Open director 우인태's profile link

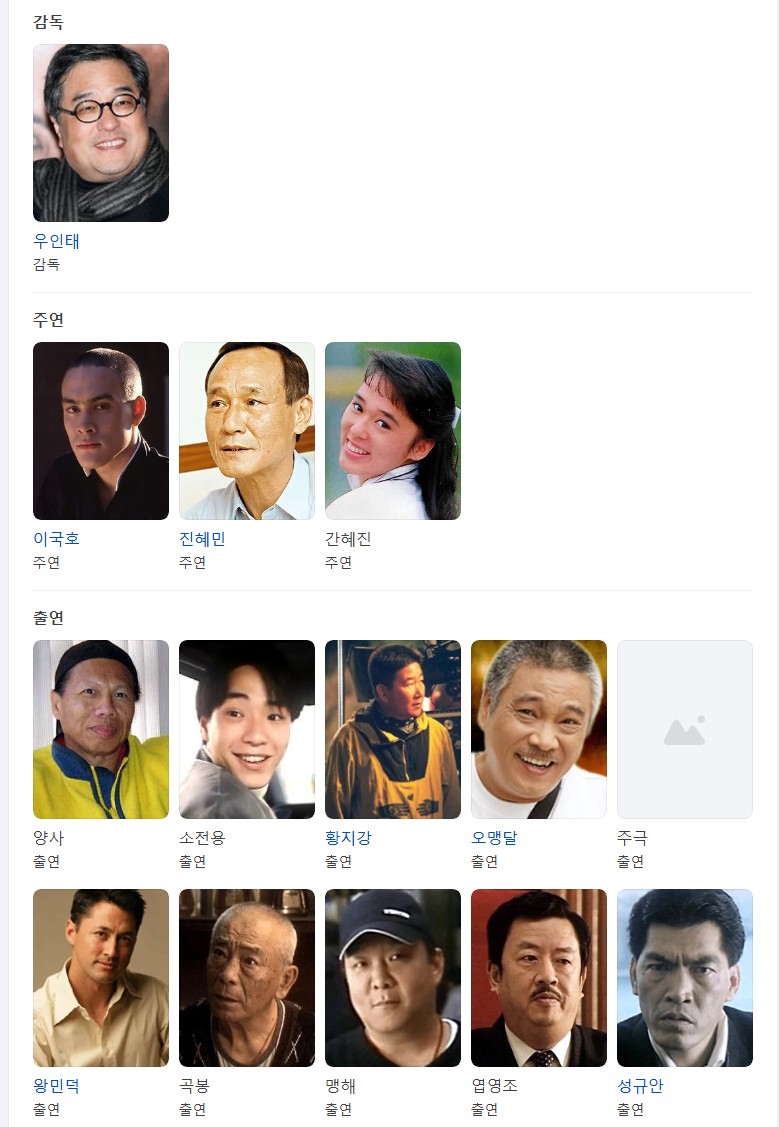coord(56,241)
